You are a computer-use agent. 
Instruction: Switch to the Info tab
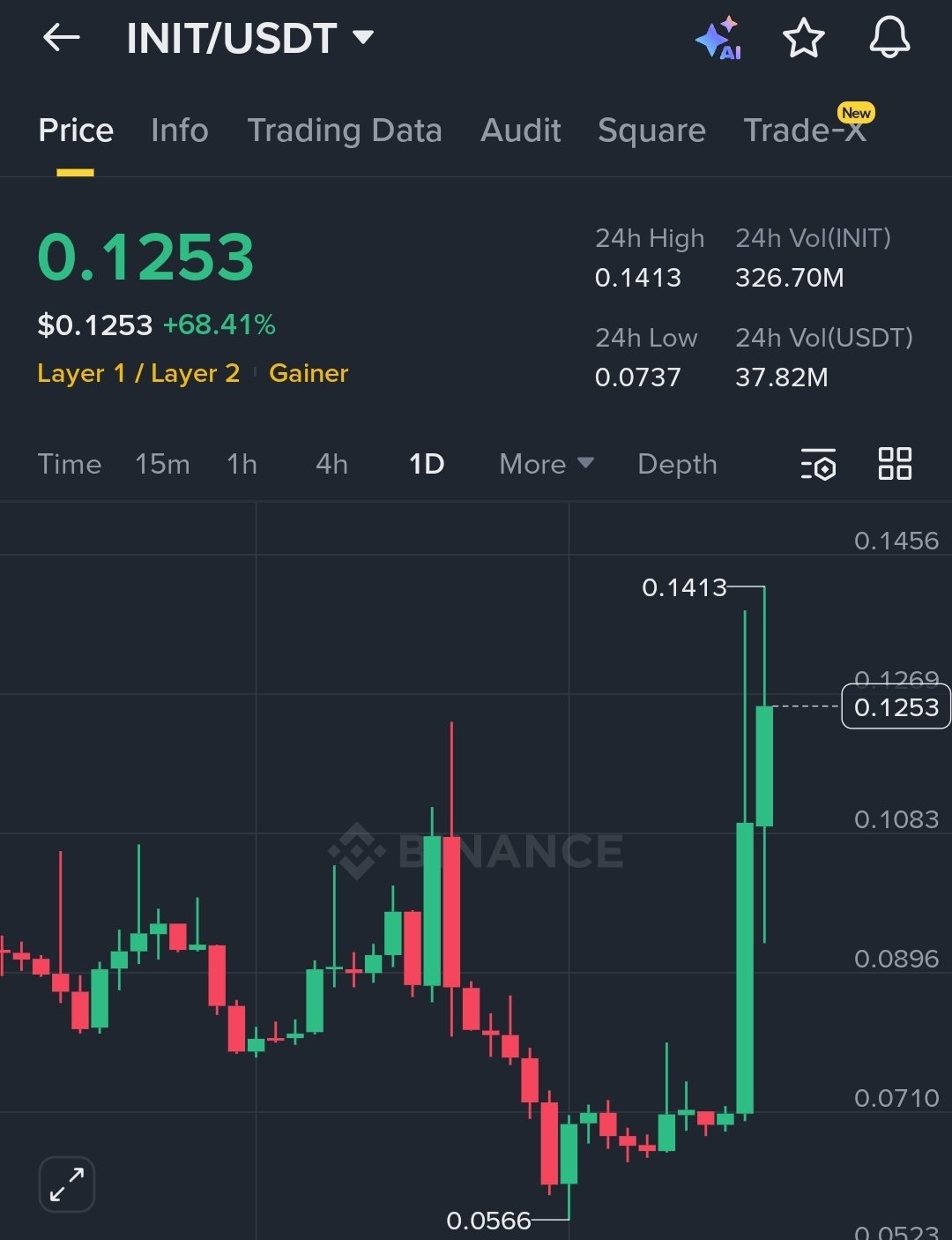point(180,131)
